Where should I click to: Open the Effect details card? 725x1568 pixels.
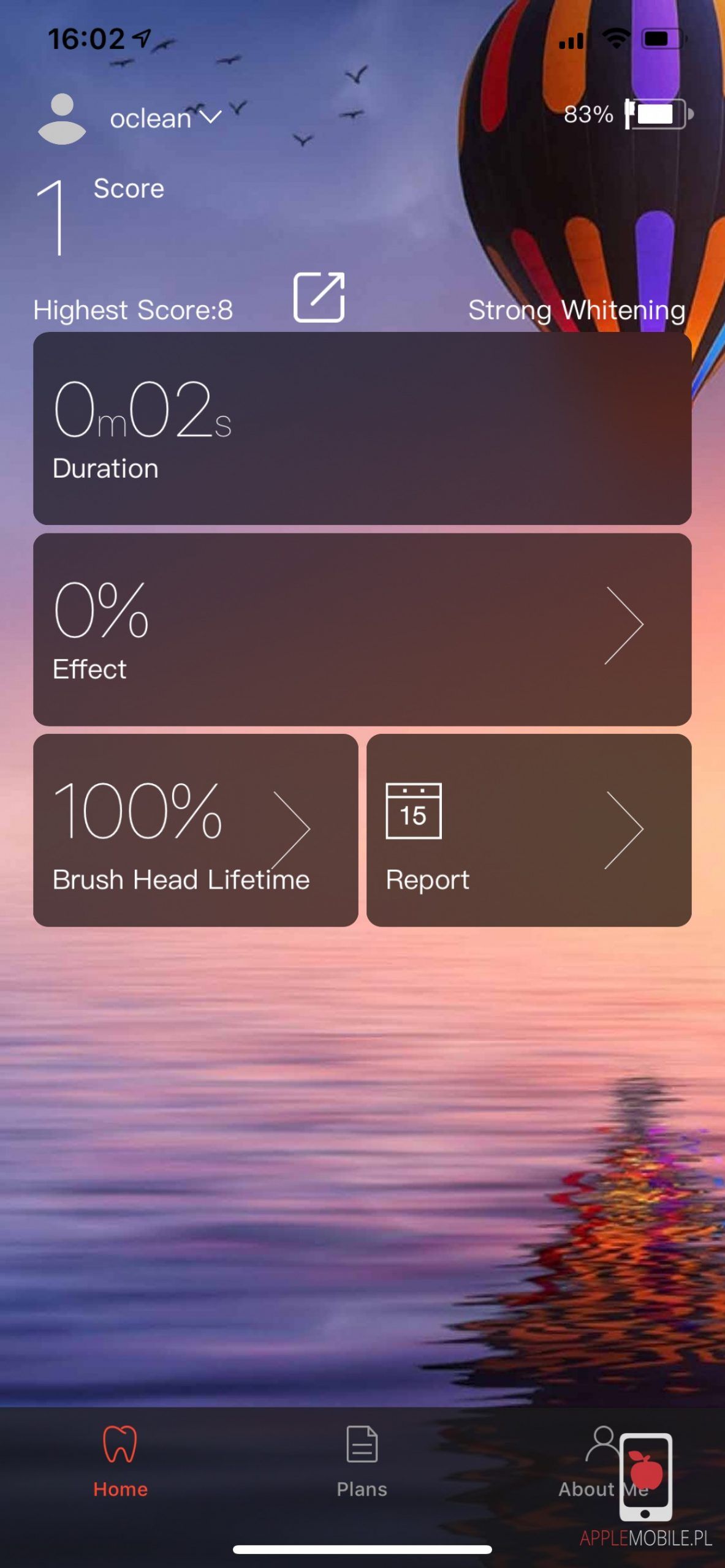click(362, 629)
